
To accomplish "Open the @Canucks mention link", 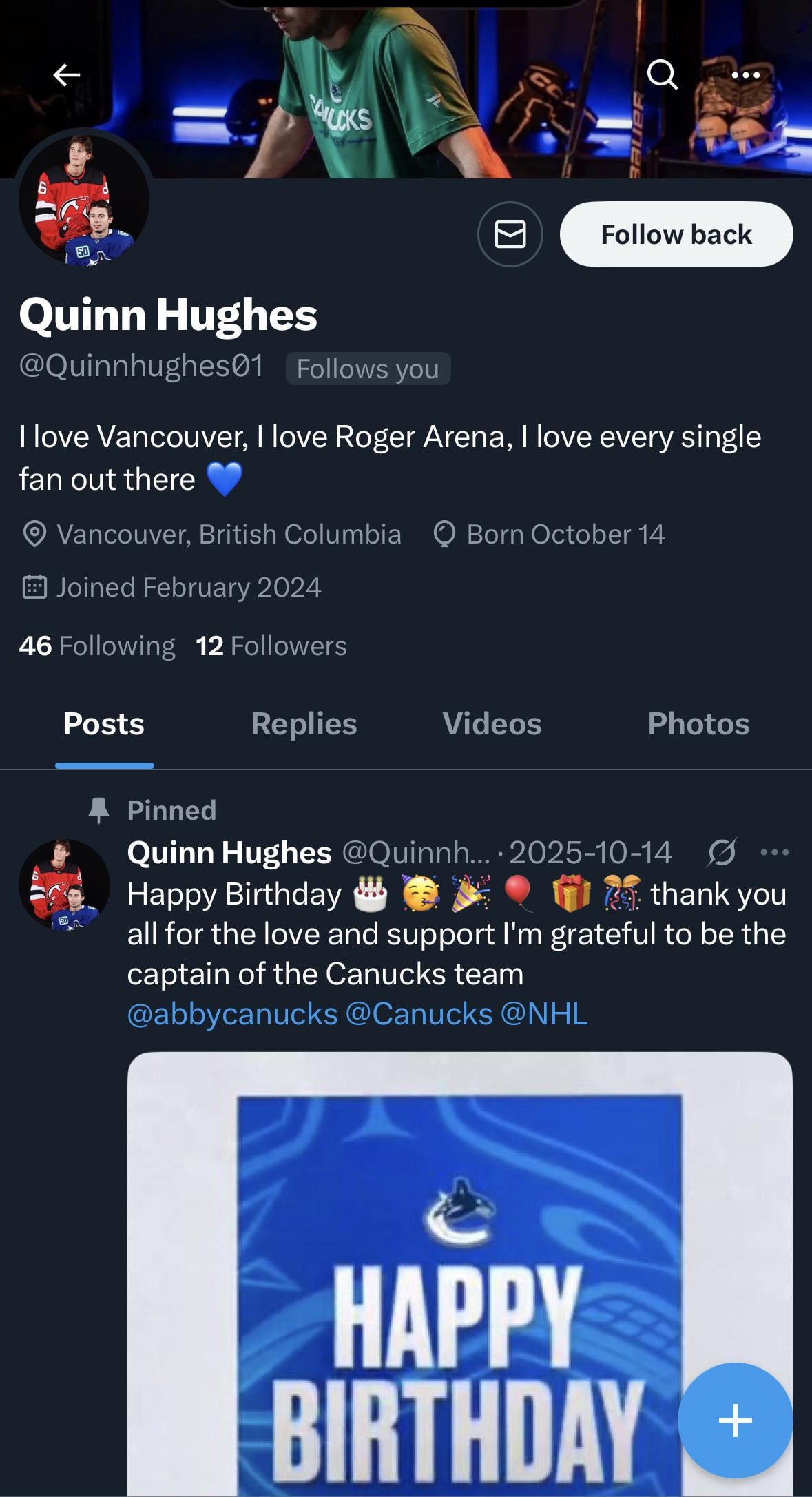I will [419, 1014].
